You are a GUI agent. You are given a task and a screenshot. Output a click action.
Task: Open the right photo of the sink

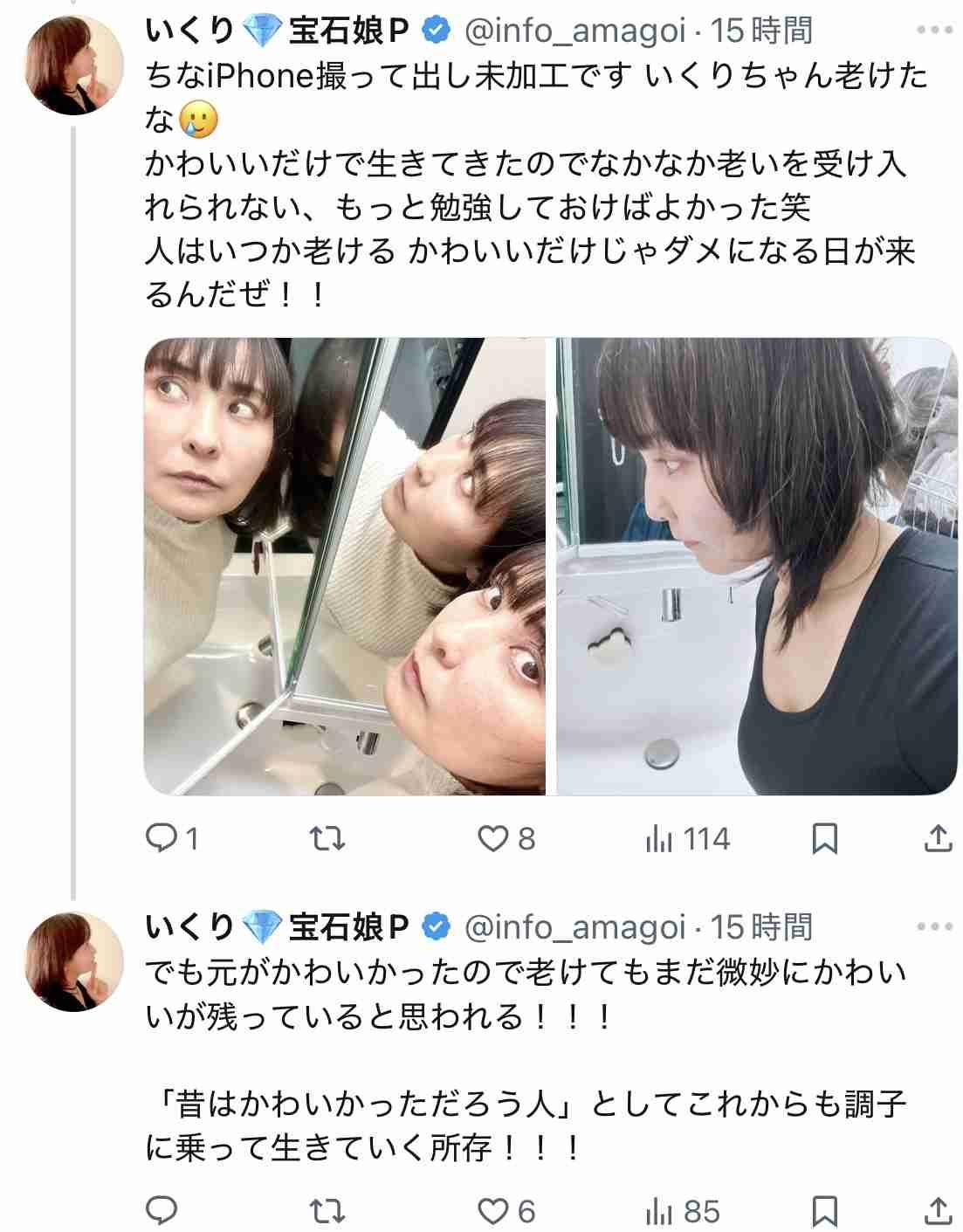pyautogui.click(x=756, y=567)
